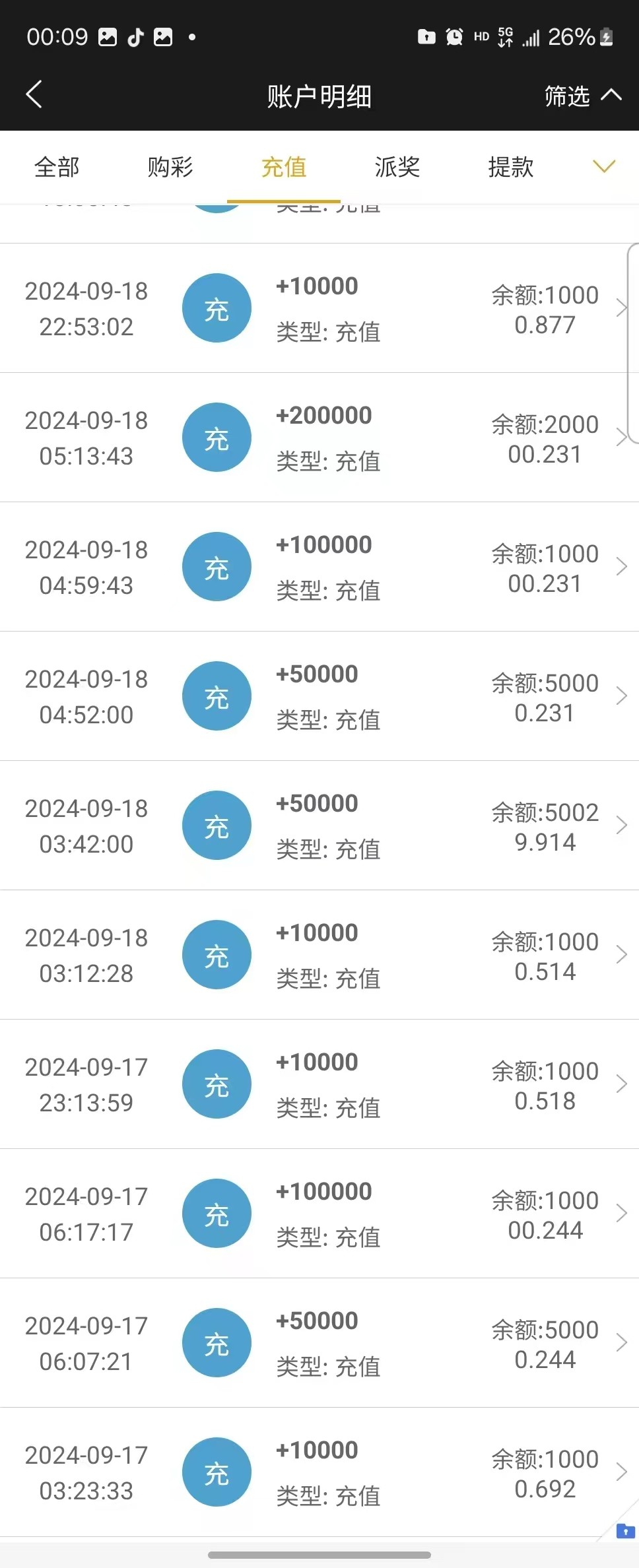
Task: Go back from 账户明细 page
Action: point(34,94)
